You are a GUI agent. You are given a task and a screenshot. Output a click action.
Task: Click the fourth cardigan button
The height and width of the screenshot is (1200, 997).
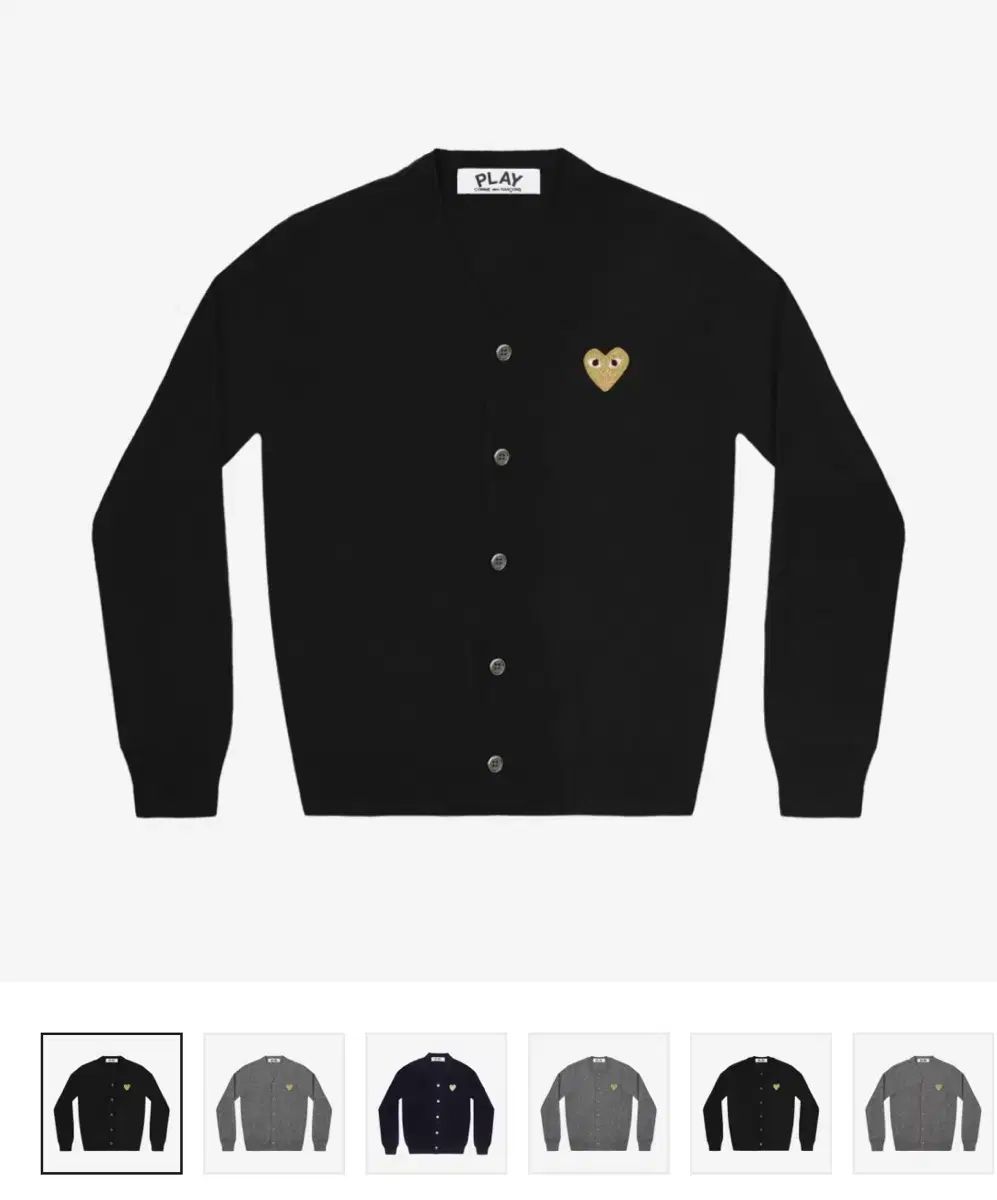point(499,664)
